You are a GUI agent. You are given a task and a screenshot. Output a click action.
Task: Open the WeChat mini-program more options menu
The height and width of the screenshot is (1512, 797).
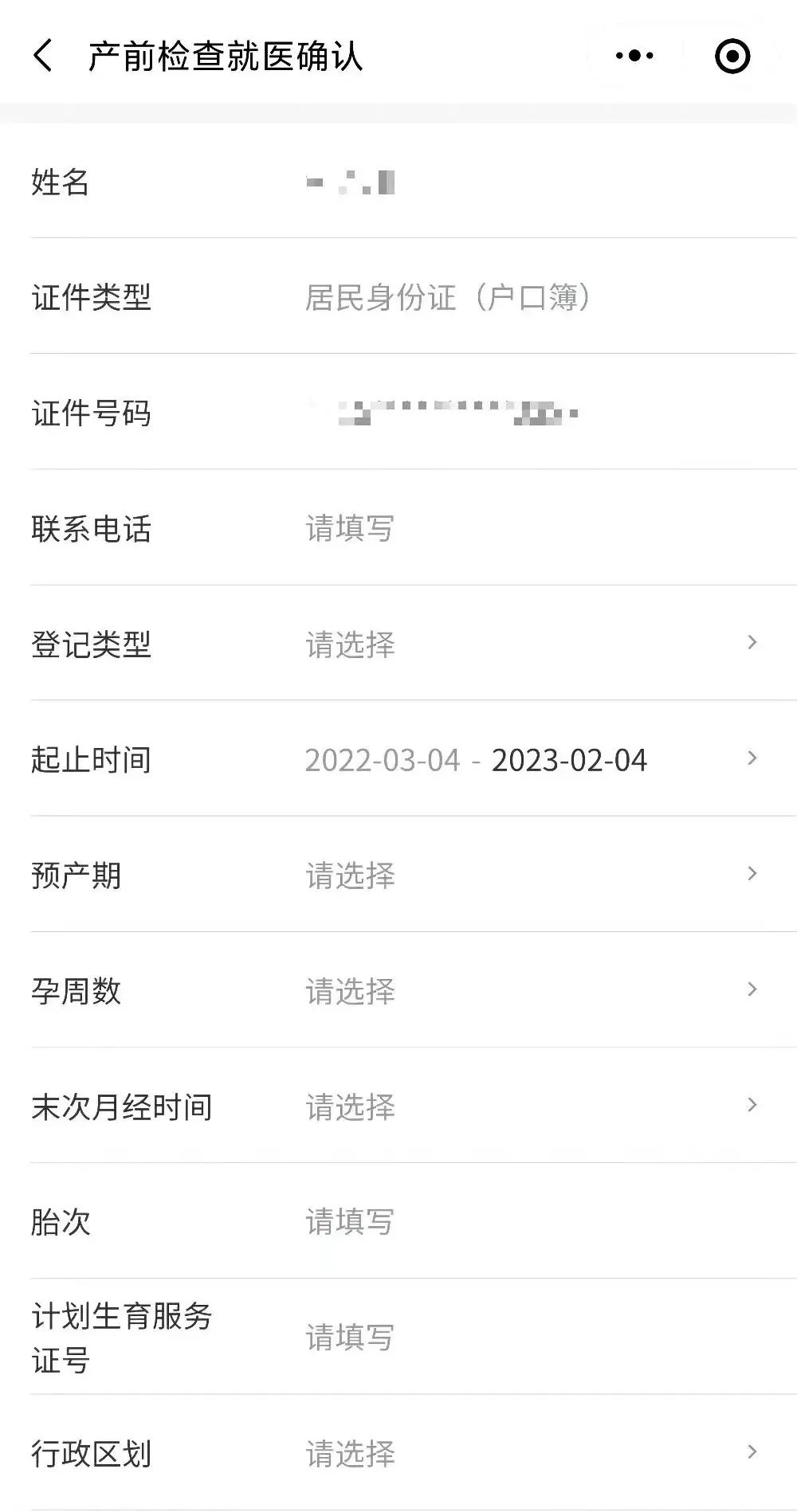coord(634,56)
